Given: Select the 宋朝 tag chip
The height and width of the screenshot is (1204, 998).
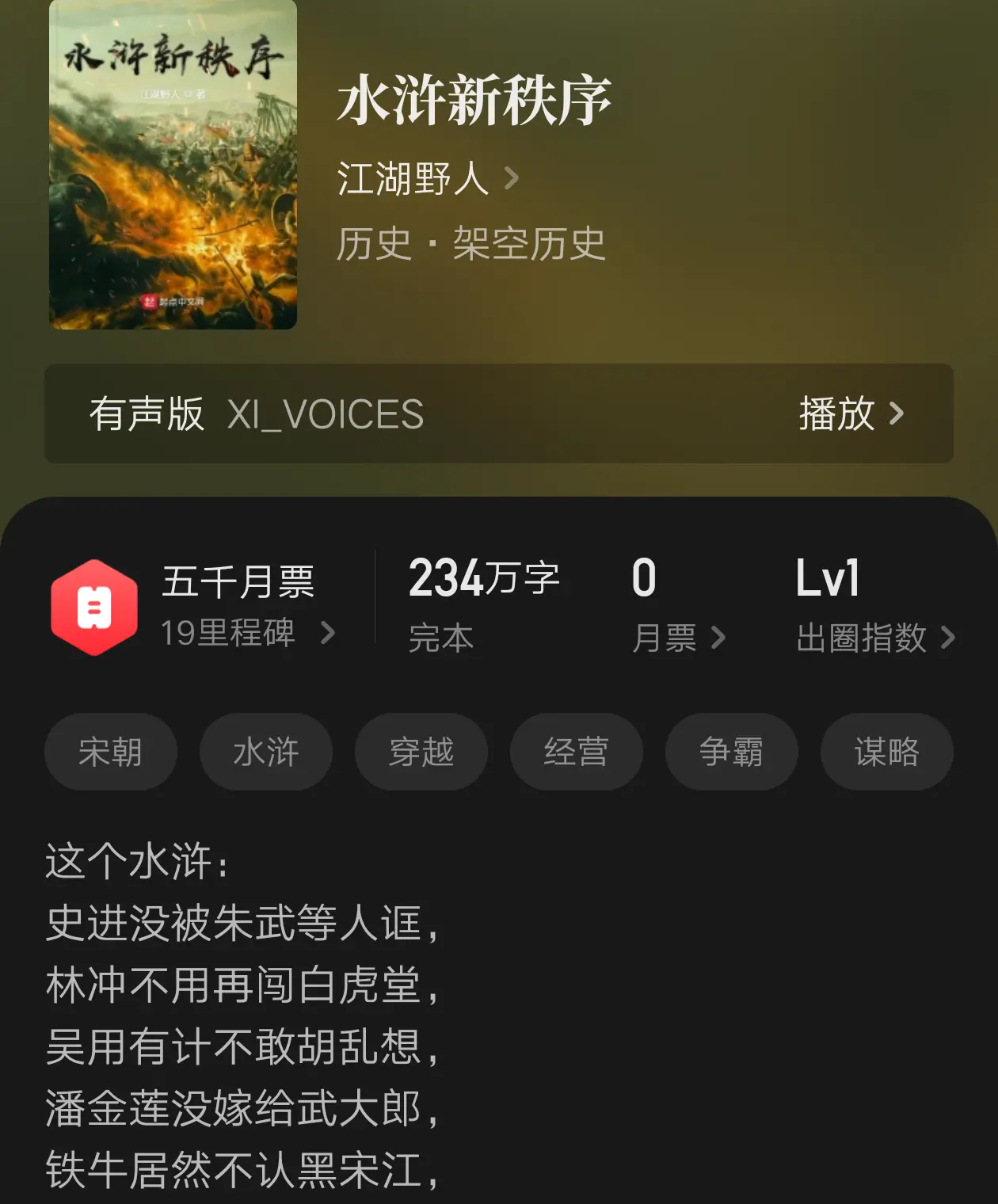Looking at the screenshot, I should pyautogui.click(x=110, y=752).
